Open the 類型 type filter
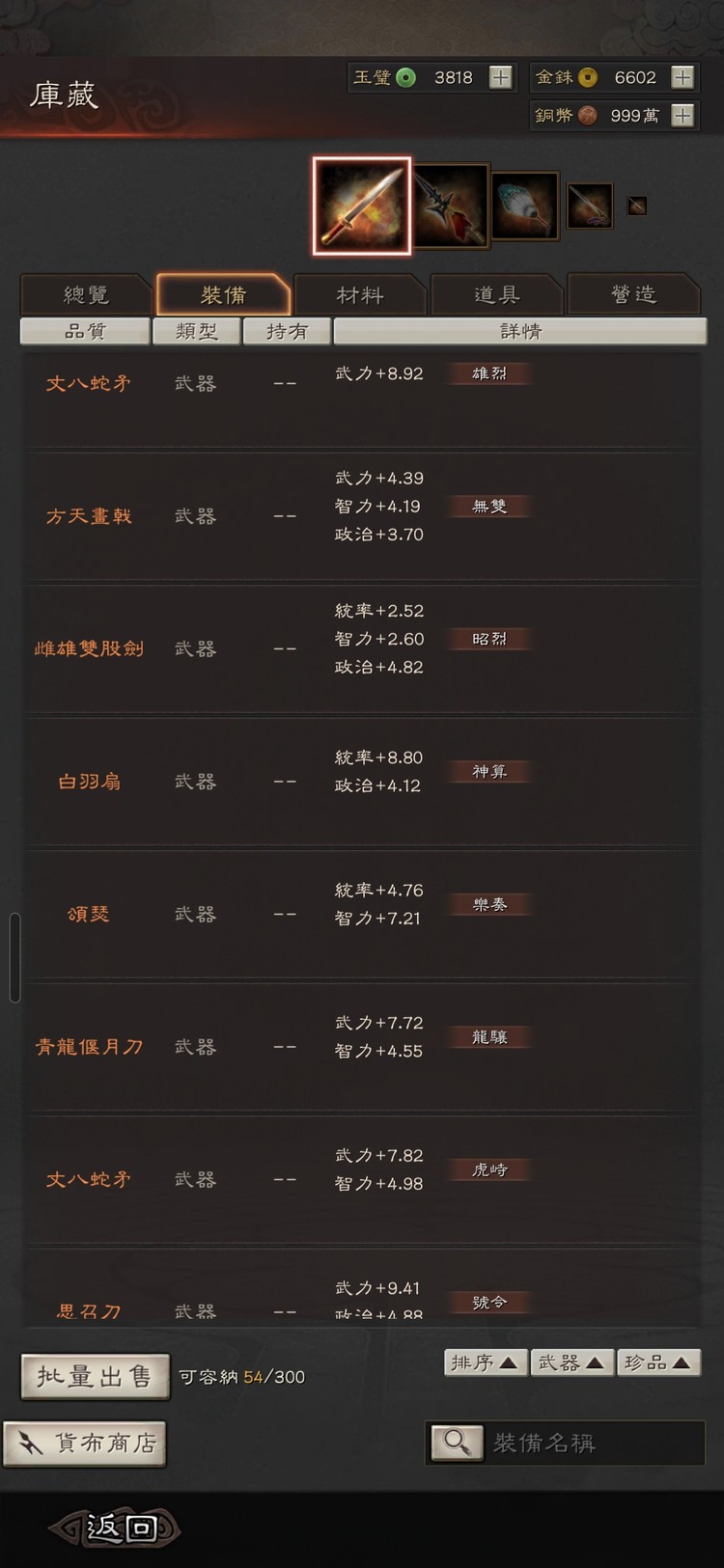The height and width of the screenshot is (1568, 724). (x=197, y=331)
